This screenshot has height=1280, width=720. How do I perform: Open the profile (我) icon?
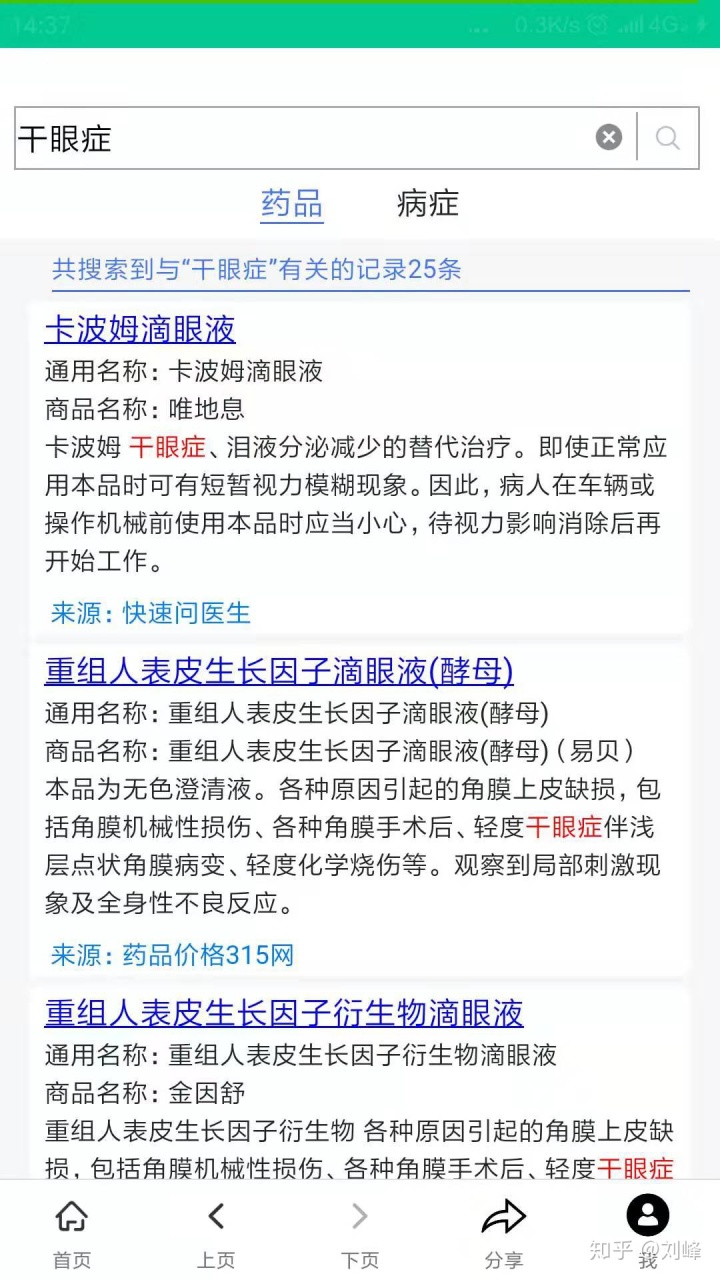pyautogui.click(x=647, y=1214)
